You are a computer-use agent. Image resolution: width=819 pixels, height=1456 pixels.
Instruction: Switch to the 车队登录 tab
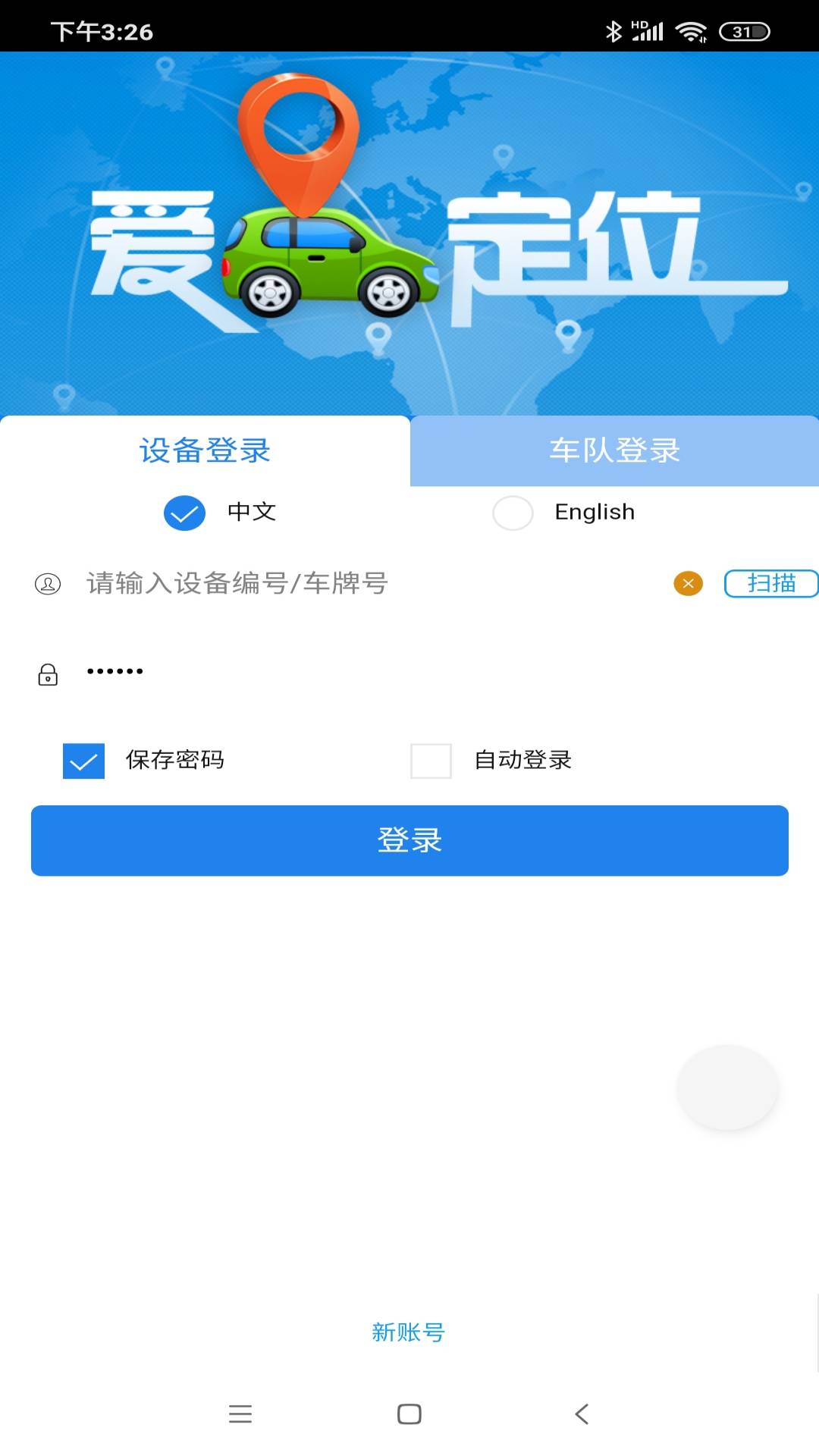614,450
